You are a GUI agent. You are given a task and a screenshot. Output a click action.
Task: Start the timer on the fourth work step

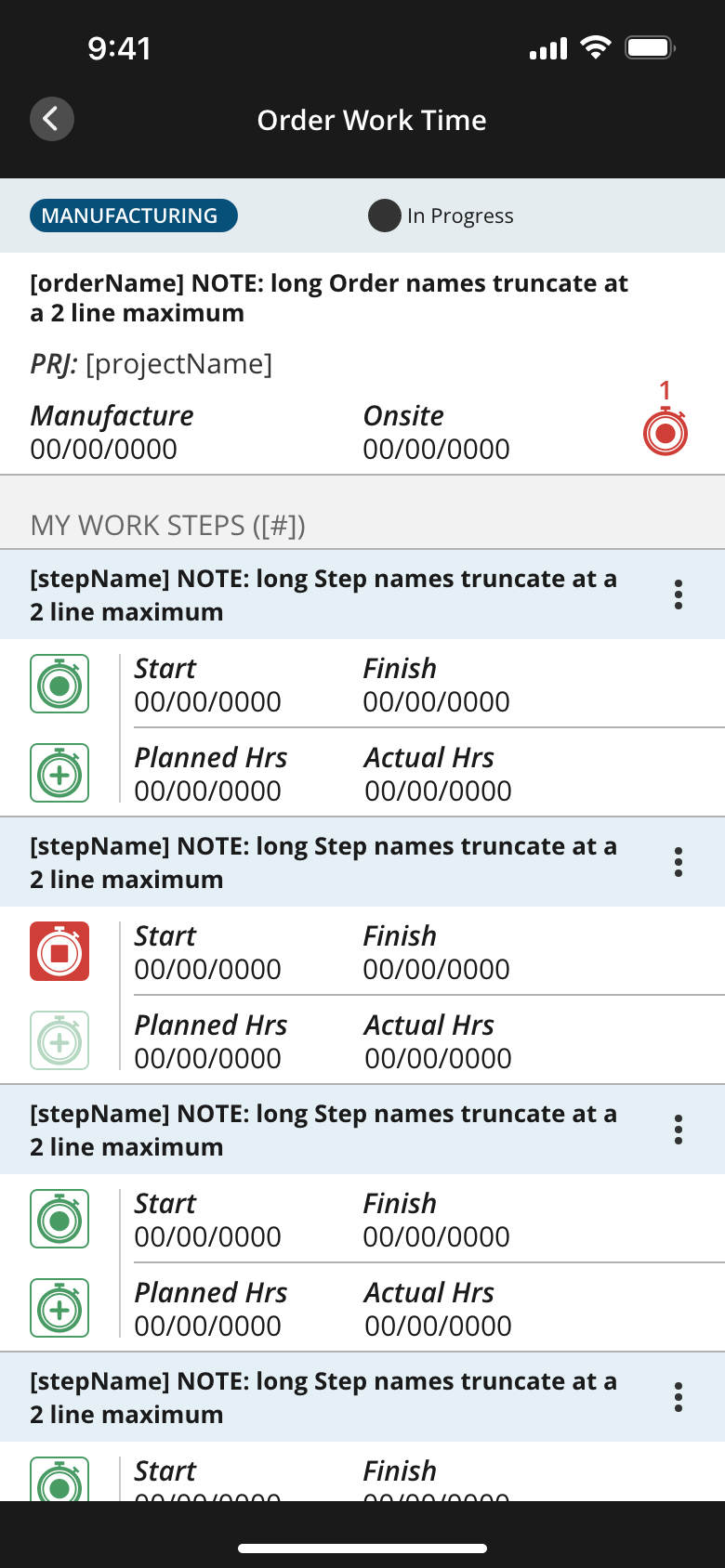click(59, 1483)
